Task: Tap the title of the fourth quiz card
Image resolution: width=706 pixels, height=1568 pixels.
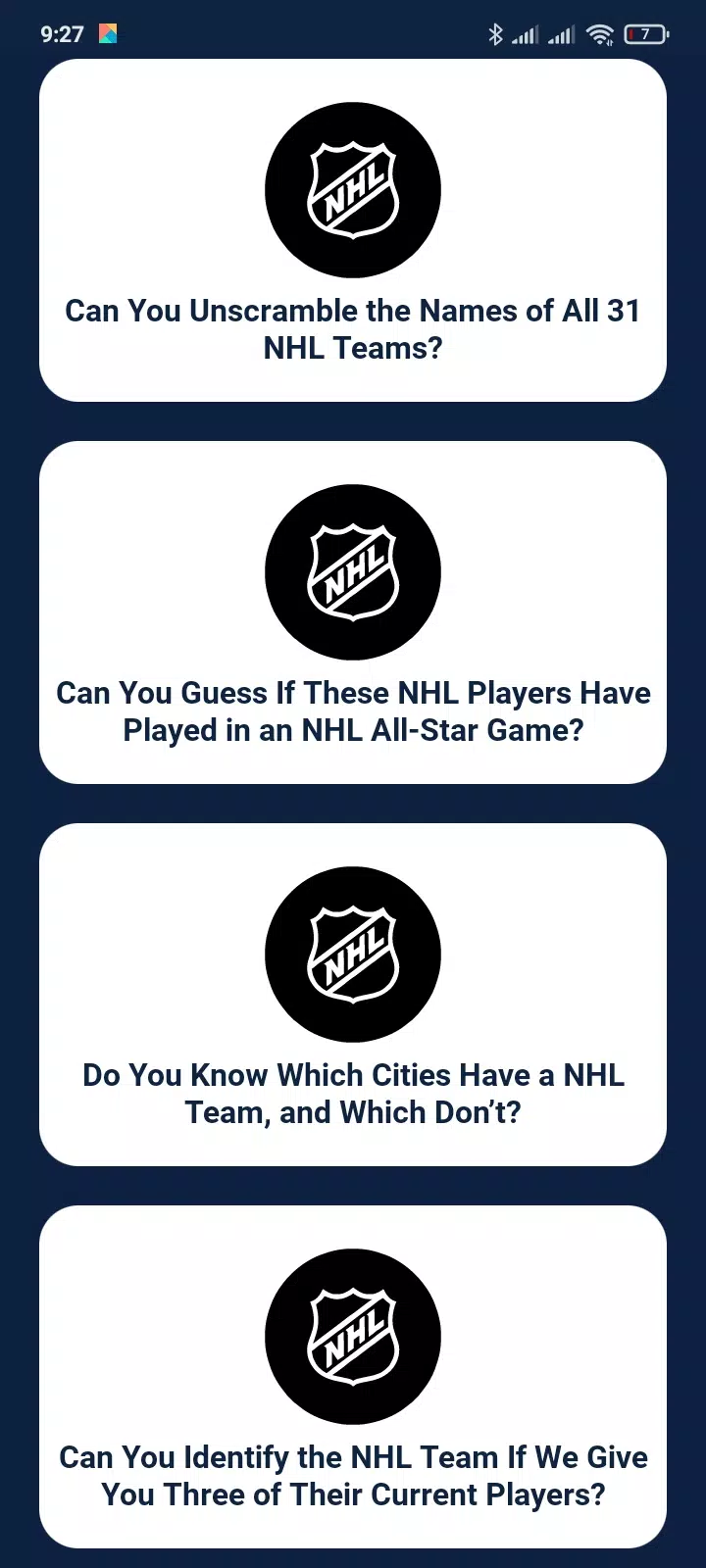Action: 353,1475
